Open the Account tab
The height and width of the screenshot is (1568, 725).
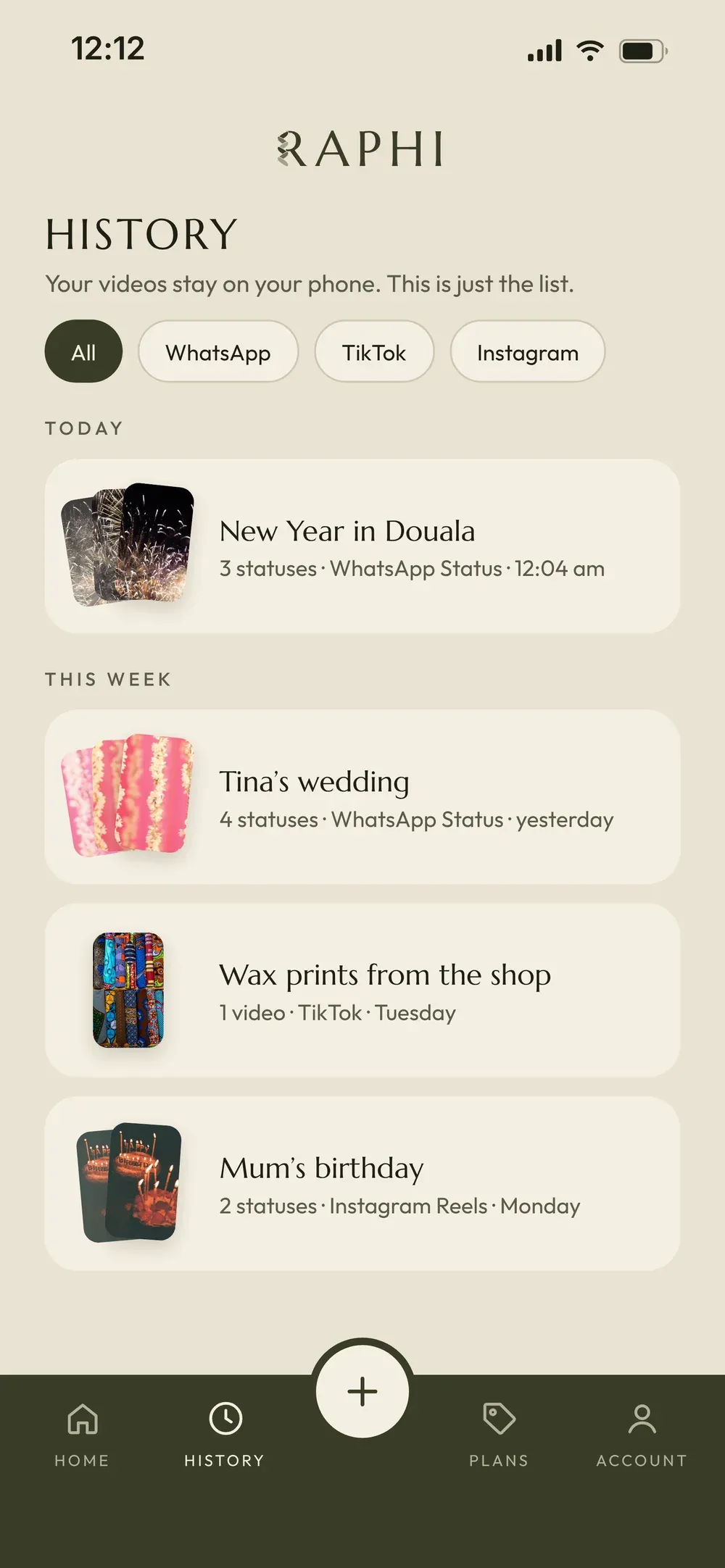[642, 1436]
